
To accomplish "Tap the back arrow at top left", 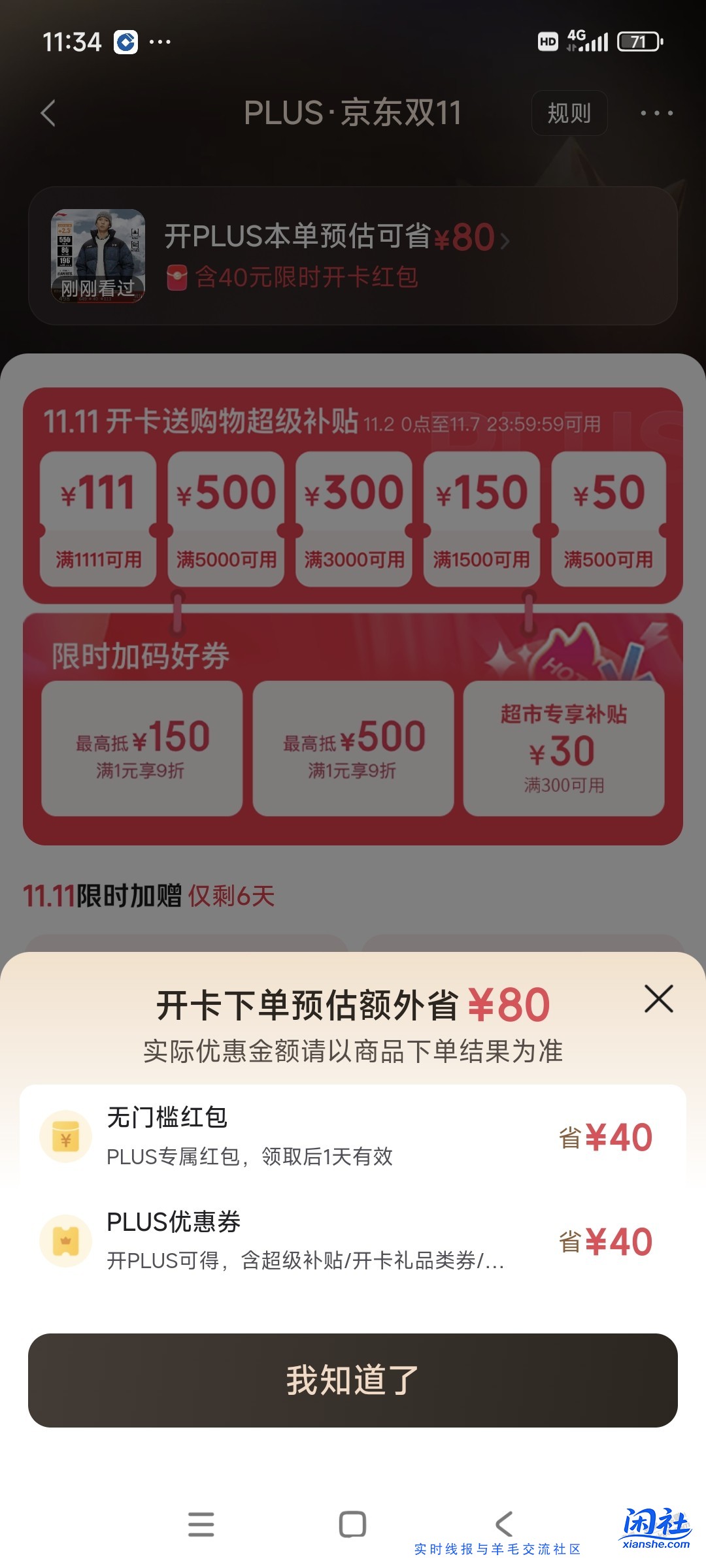I will pyautogui.click(x=47, y=112).
